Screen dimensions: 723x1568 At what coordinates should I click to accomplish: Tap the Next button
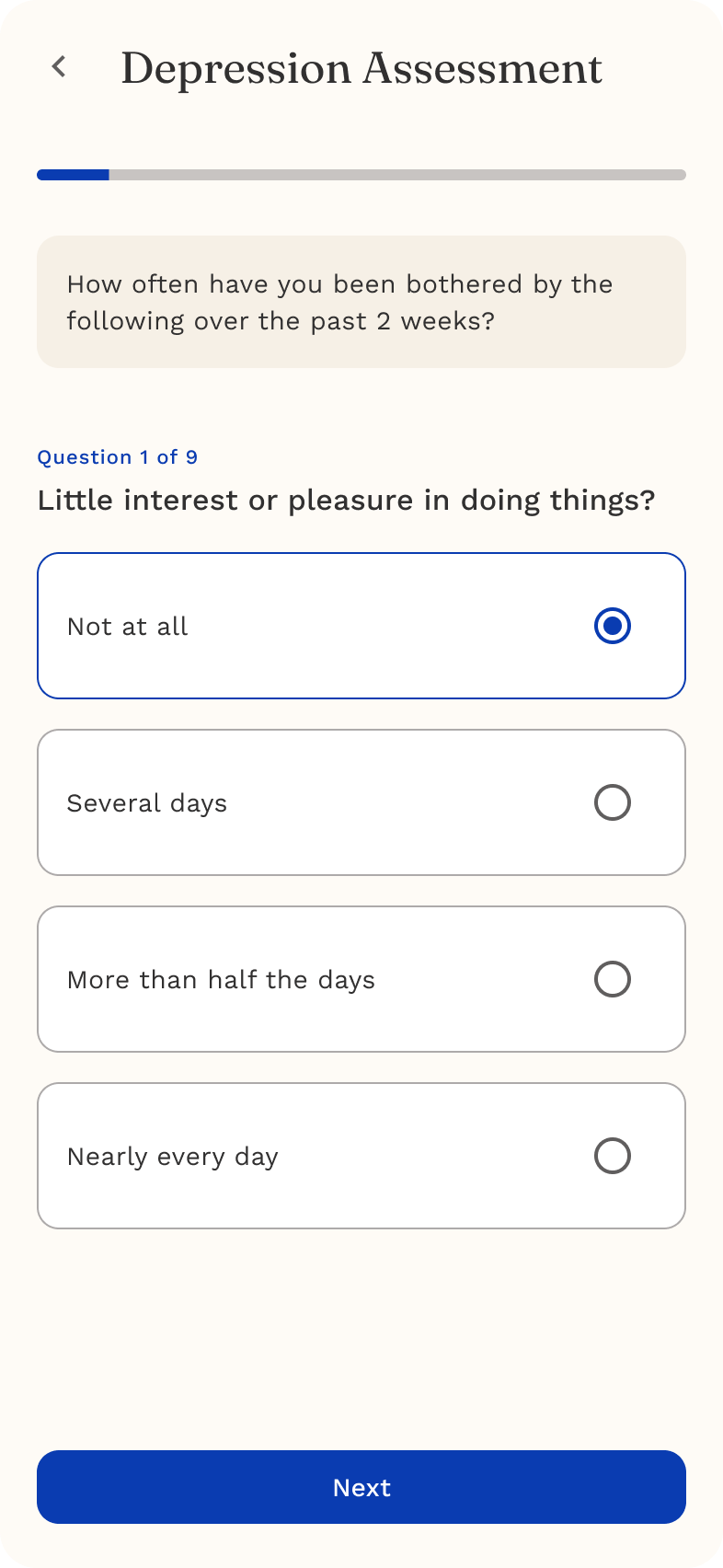(x=361, y=1487)
